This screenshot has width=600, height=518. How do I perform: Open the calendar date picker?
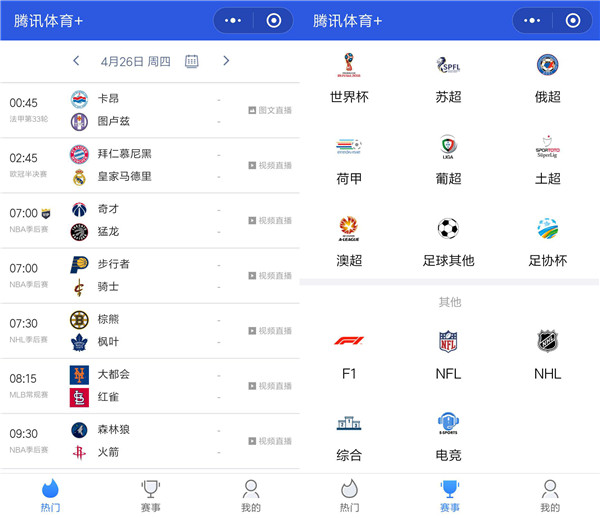pyautogui.click(x=192, y=61)
